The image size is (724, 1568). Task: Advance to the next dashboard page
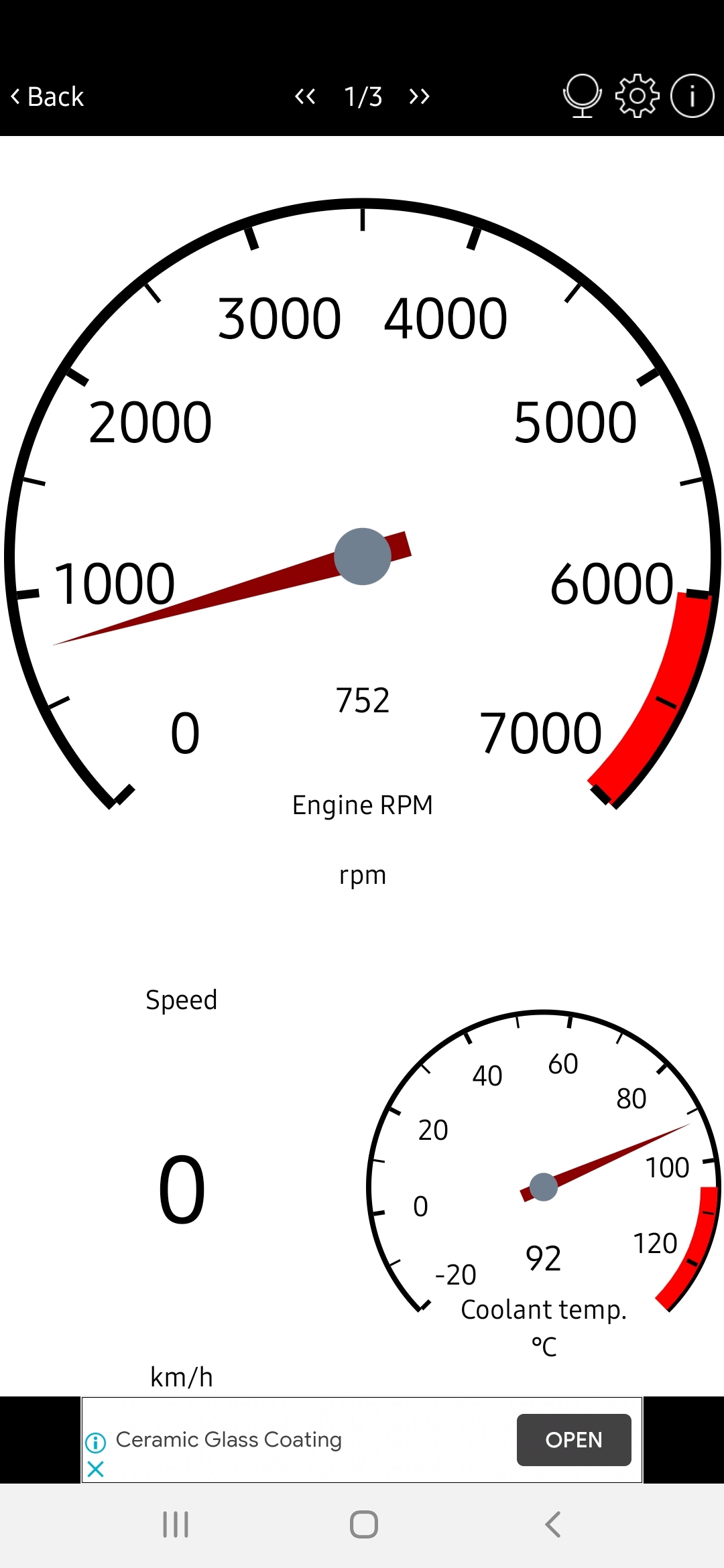point(420,96)
